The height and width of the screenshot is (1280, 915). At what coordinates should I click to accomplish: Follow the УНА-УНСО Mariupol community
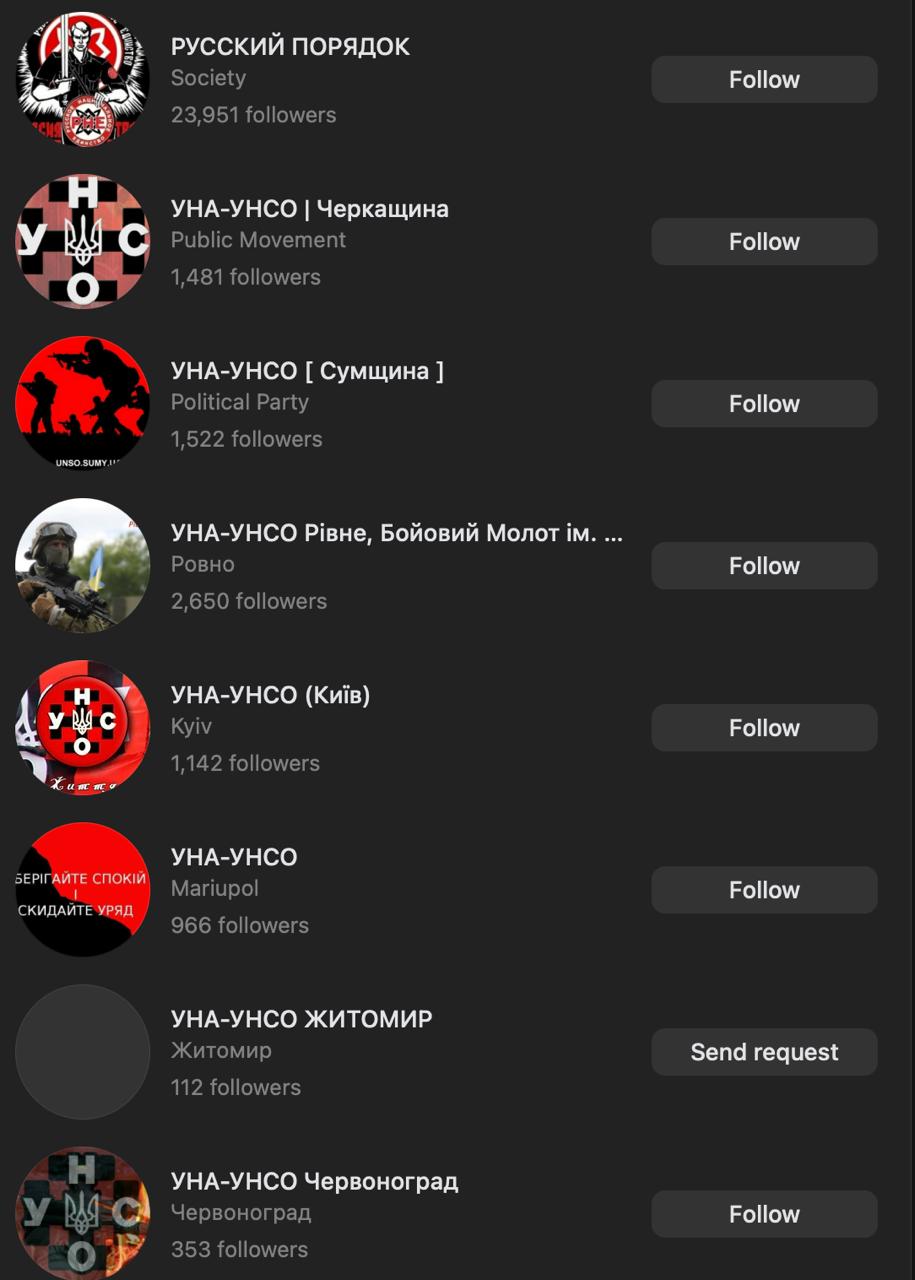[x=764, y=890]
